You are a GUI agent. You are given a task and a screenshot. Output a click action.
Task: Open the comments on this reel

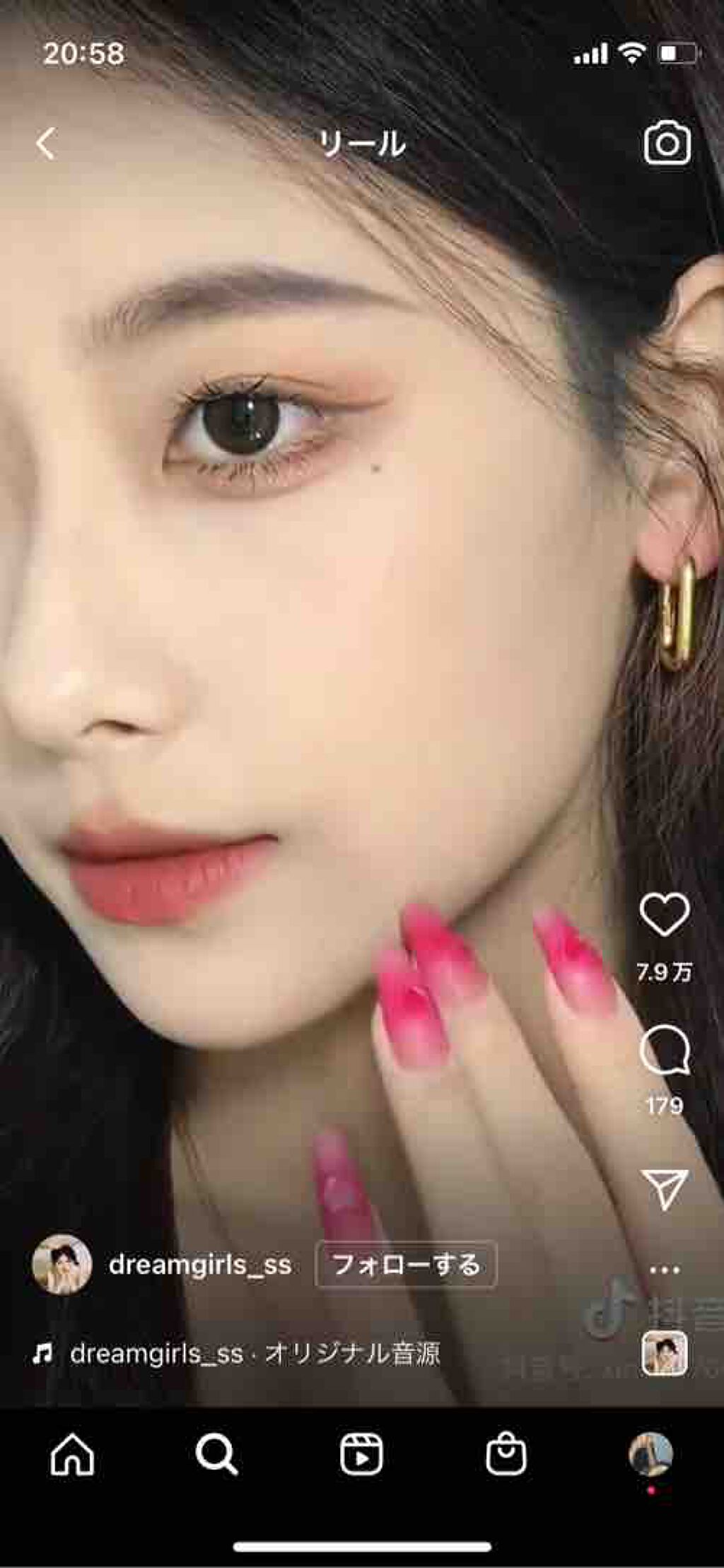point(664,1051)
